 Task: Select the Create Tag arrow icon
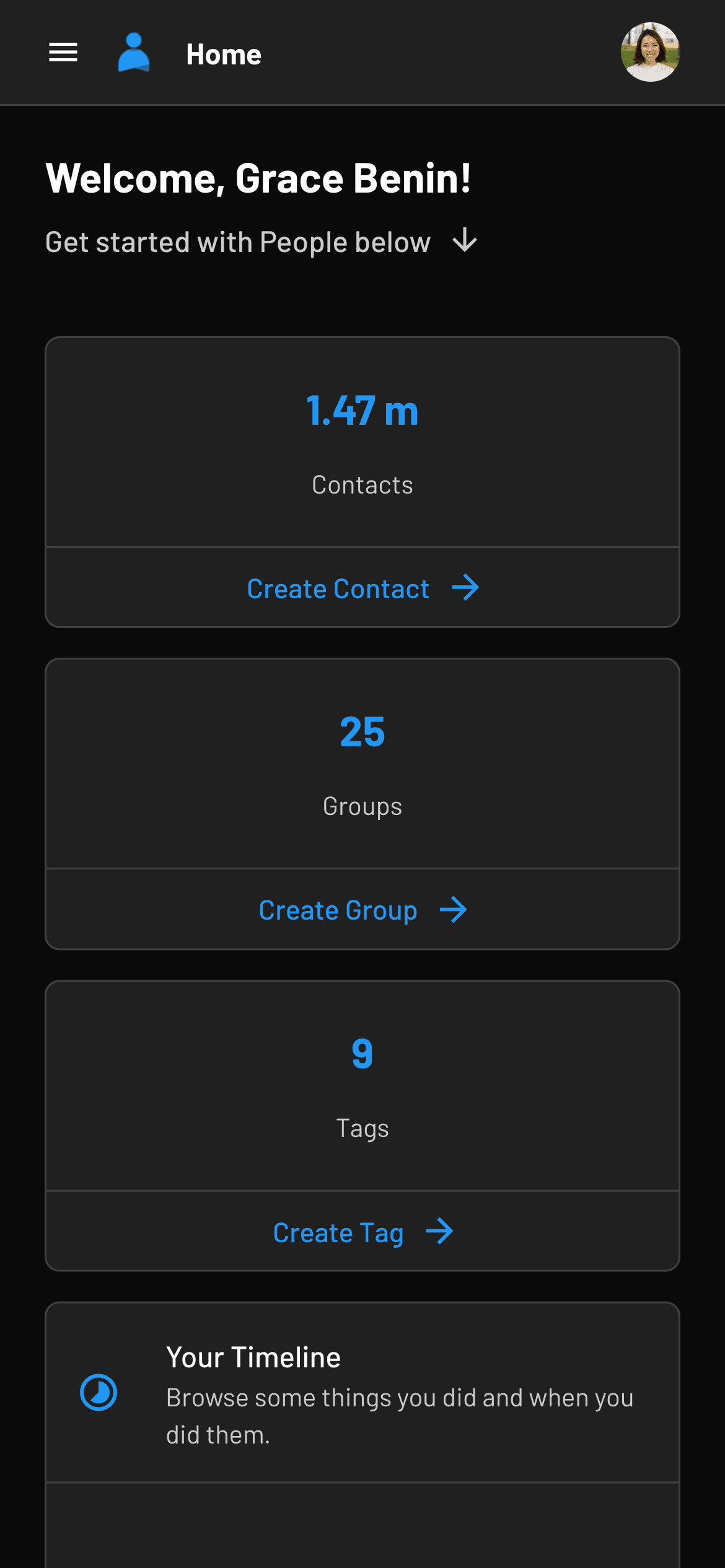(441, 1232)
